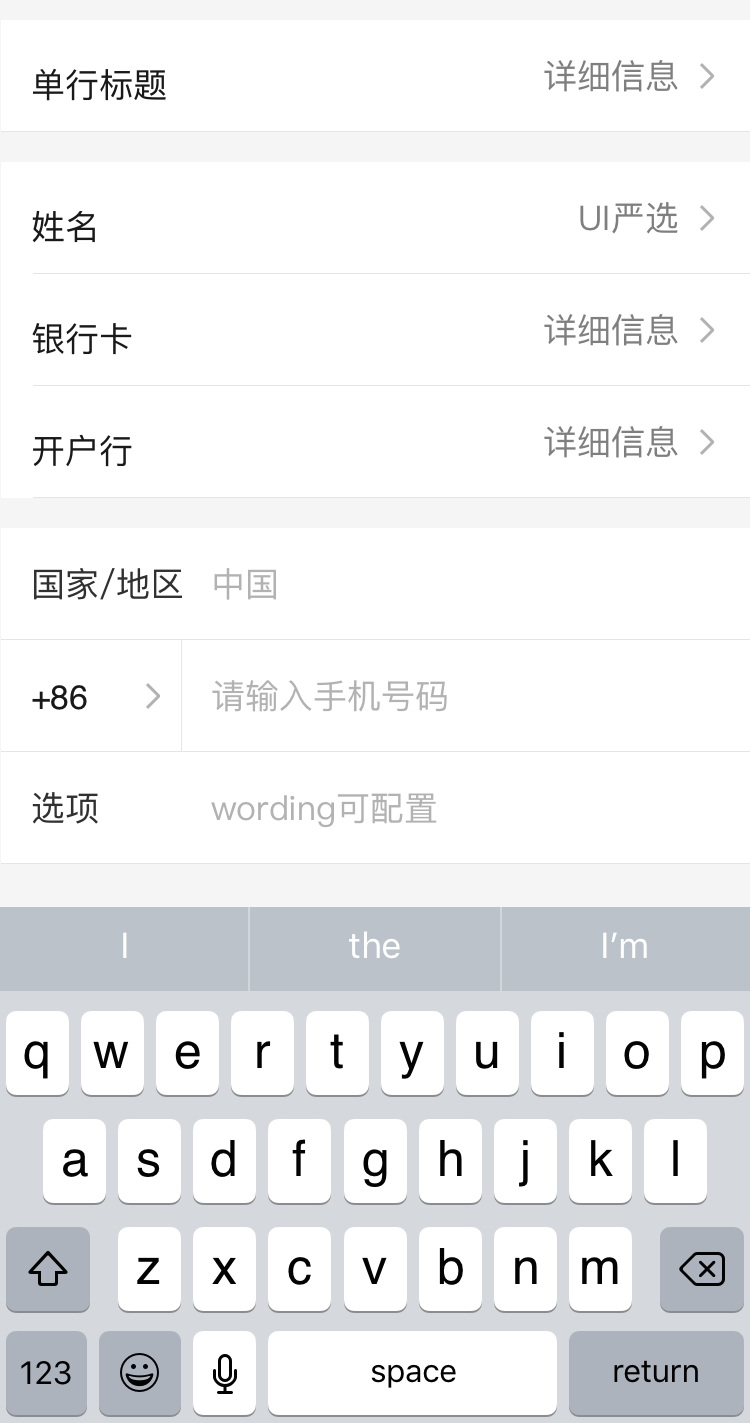Open the 单行标题 row

click(x=375, y=78)
